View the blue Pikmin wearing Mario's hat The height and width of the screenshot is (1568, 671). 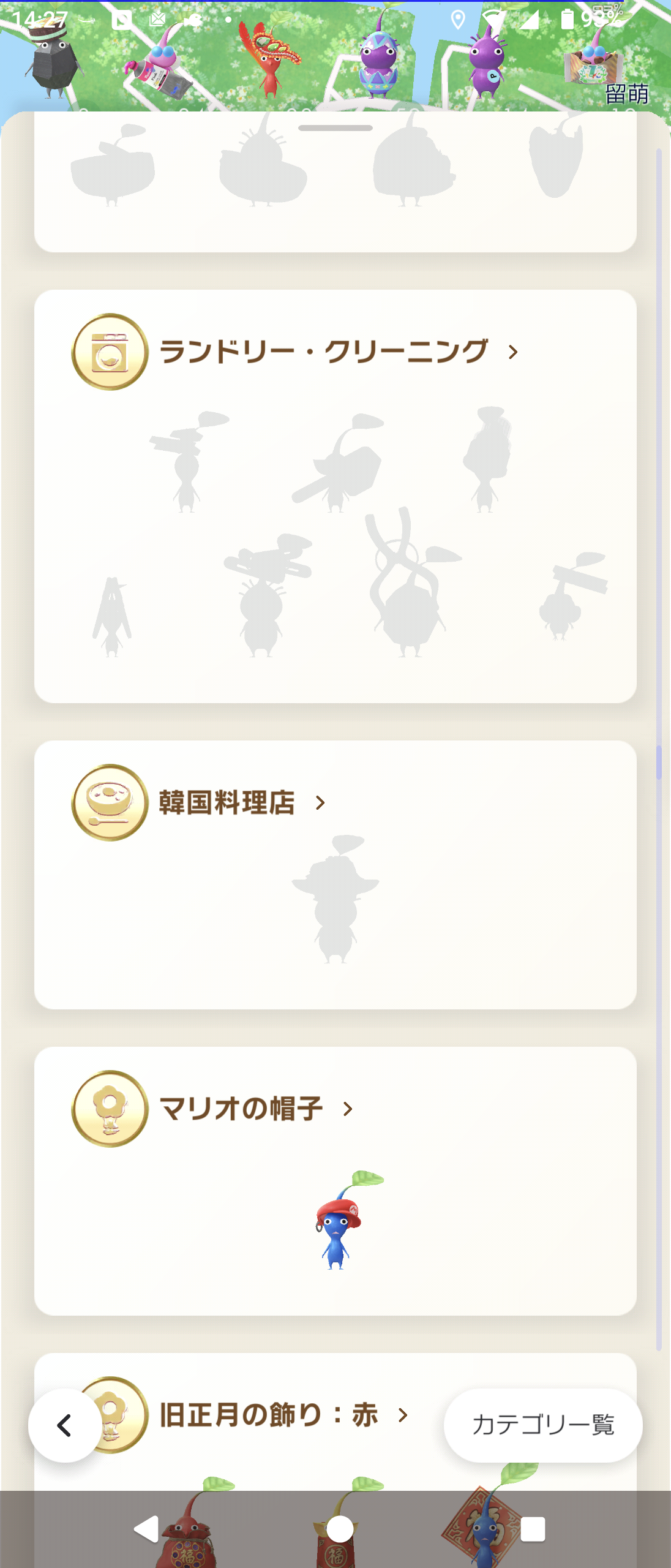point(337,1221)
